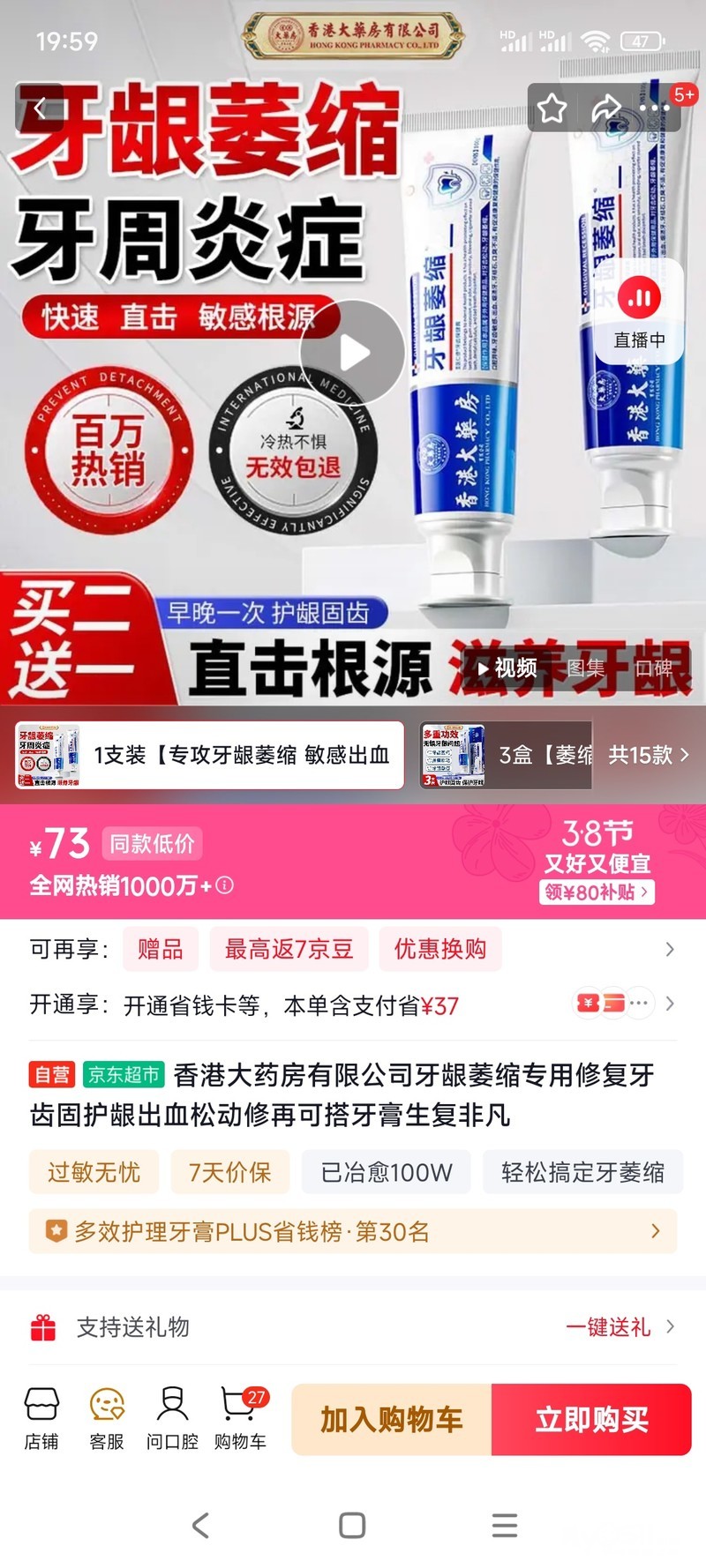This screenshot has width=706, height=1568.
Task: Tap 立即购买 to buy now
Action: (591, 1420)
